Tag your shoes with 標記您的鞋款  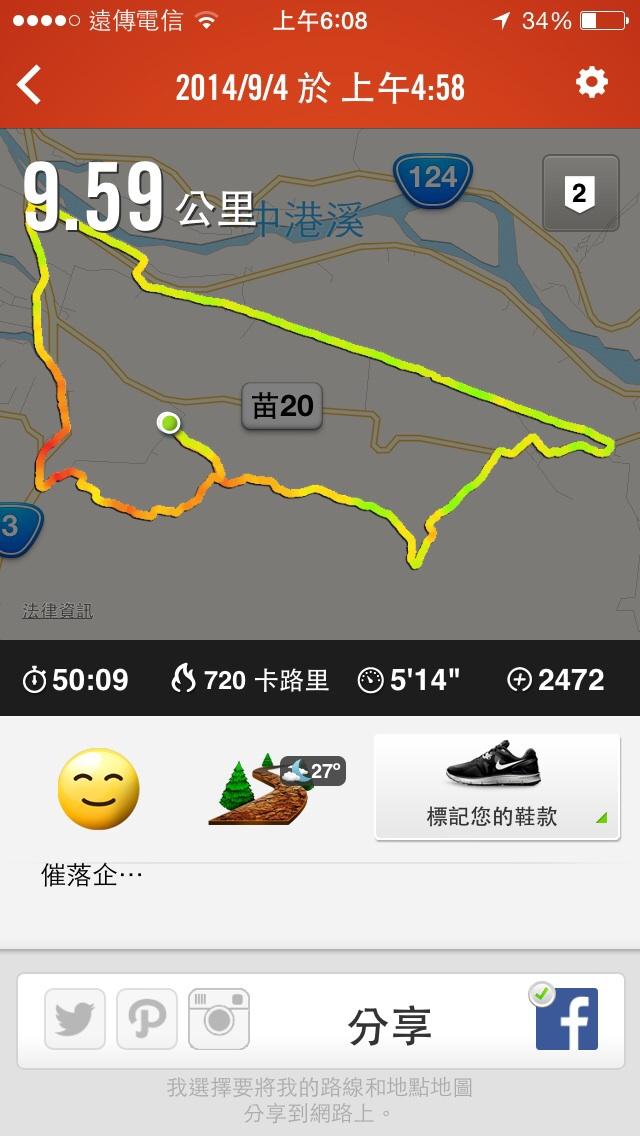pos(506,787)
